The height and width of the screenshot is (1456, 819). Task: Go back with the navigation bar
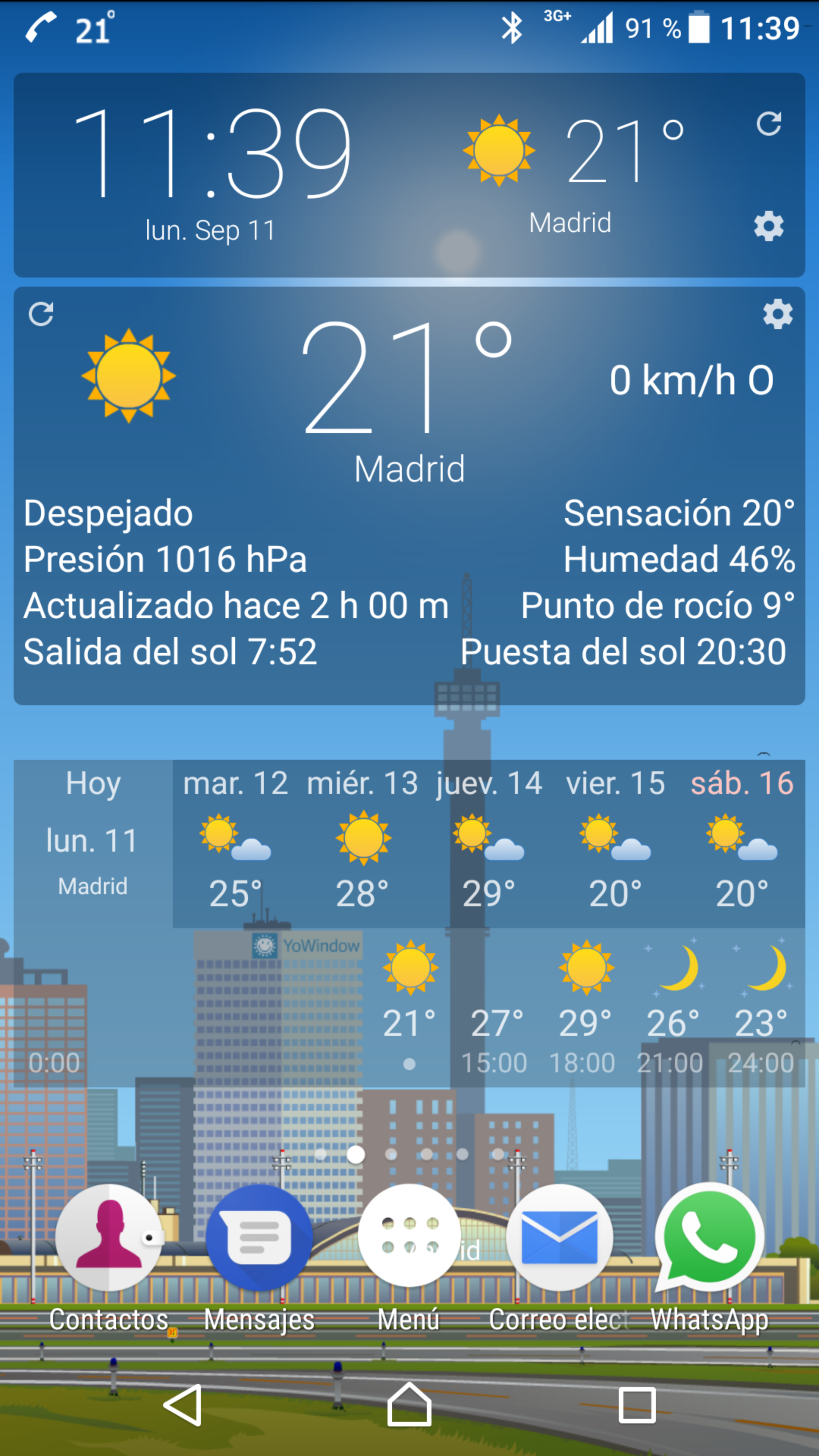[x=182, y=1405]
